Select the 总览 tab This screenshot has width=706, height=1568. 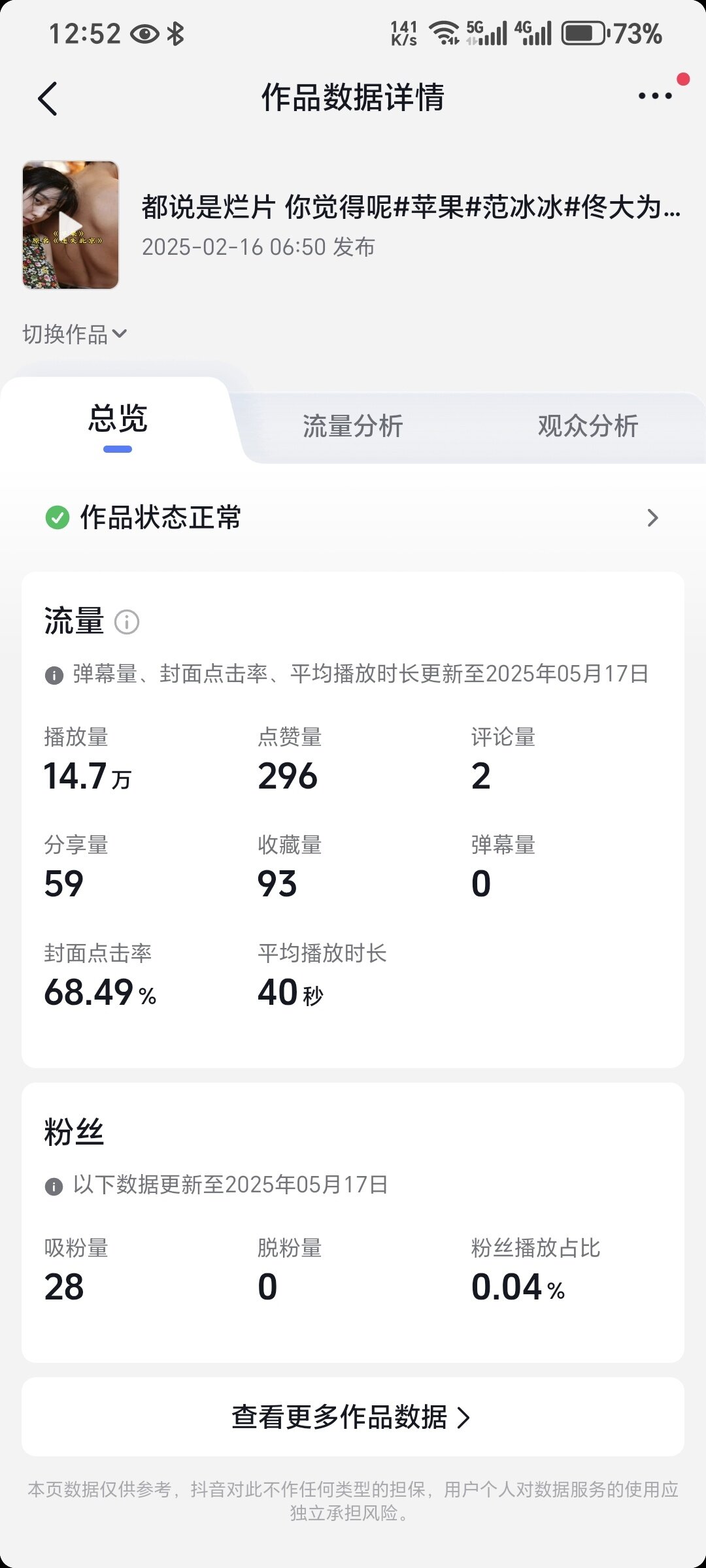pos(118,419)
